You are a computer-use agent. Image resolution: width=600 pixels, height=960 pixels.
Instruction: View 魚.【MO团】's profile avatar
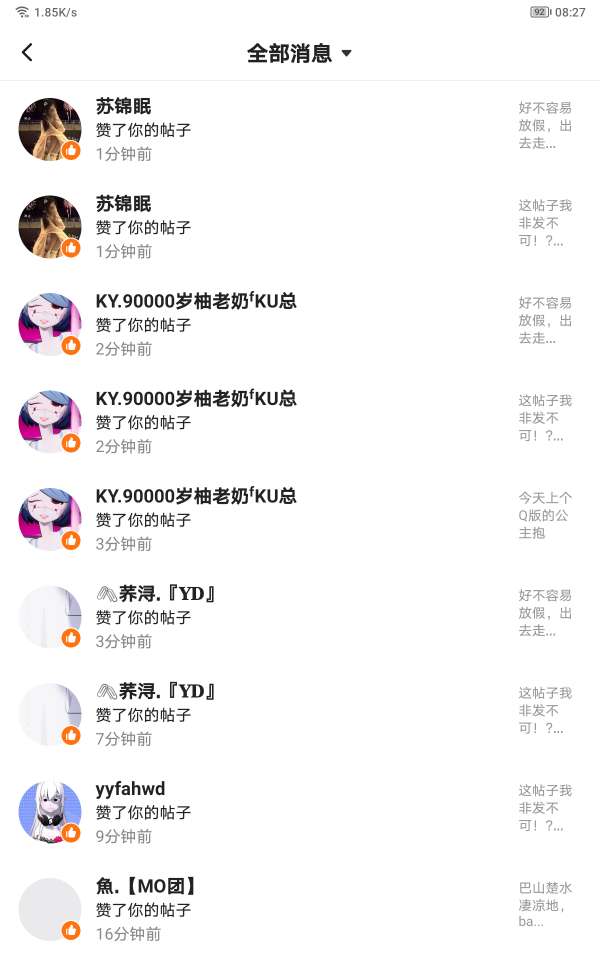click(x=49, y=909)
